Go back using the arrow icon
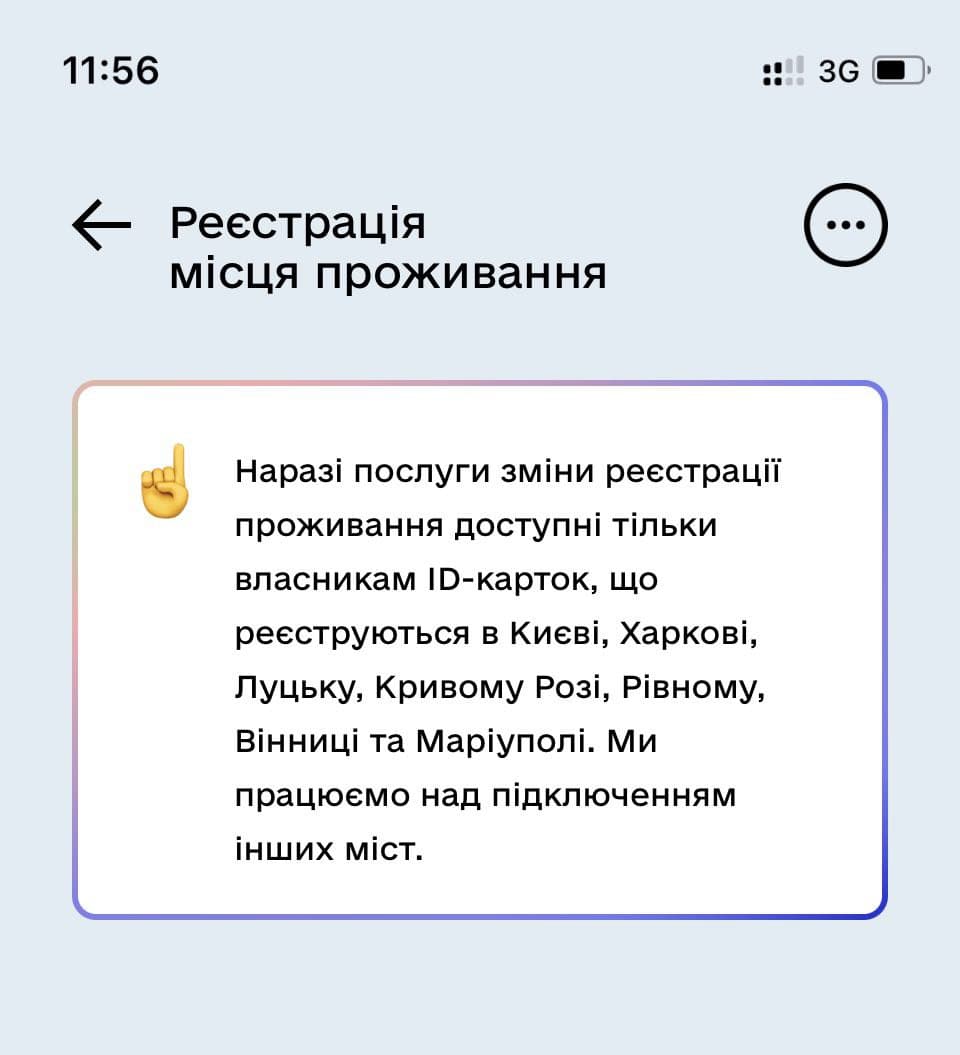 pos(102,225)
